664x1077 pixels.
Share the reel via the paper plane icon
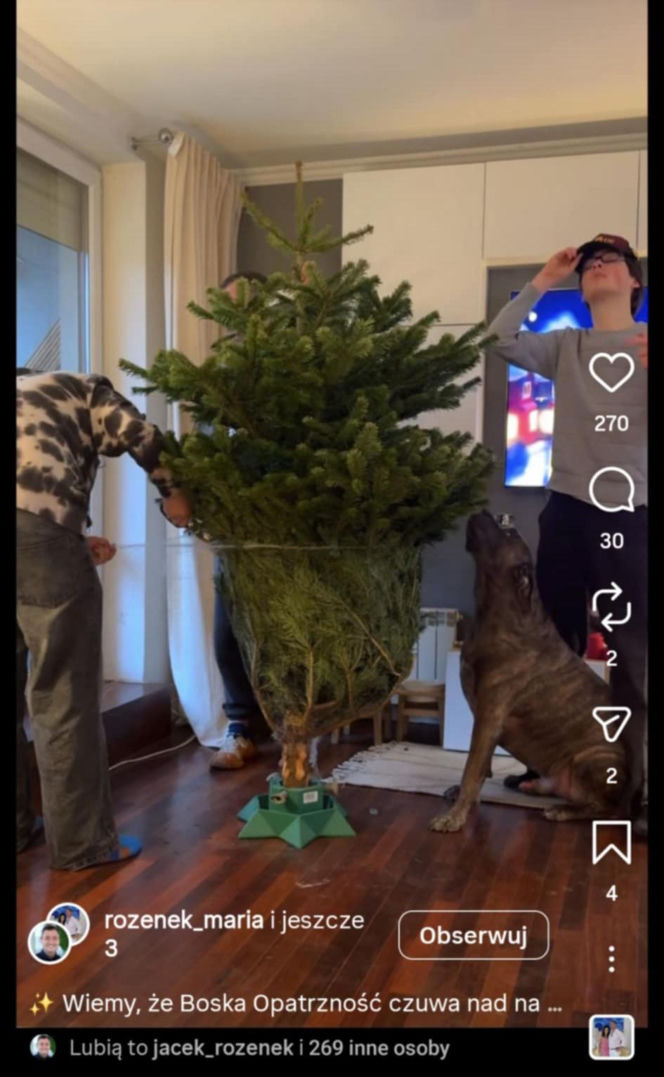[x=611, y=724]
